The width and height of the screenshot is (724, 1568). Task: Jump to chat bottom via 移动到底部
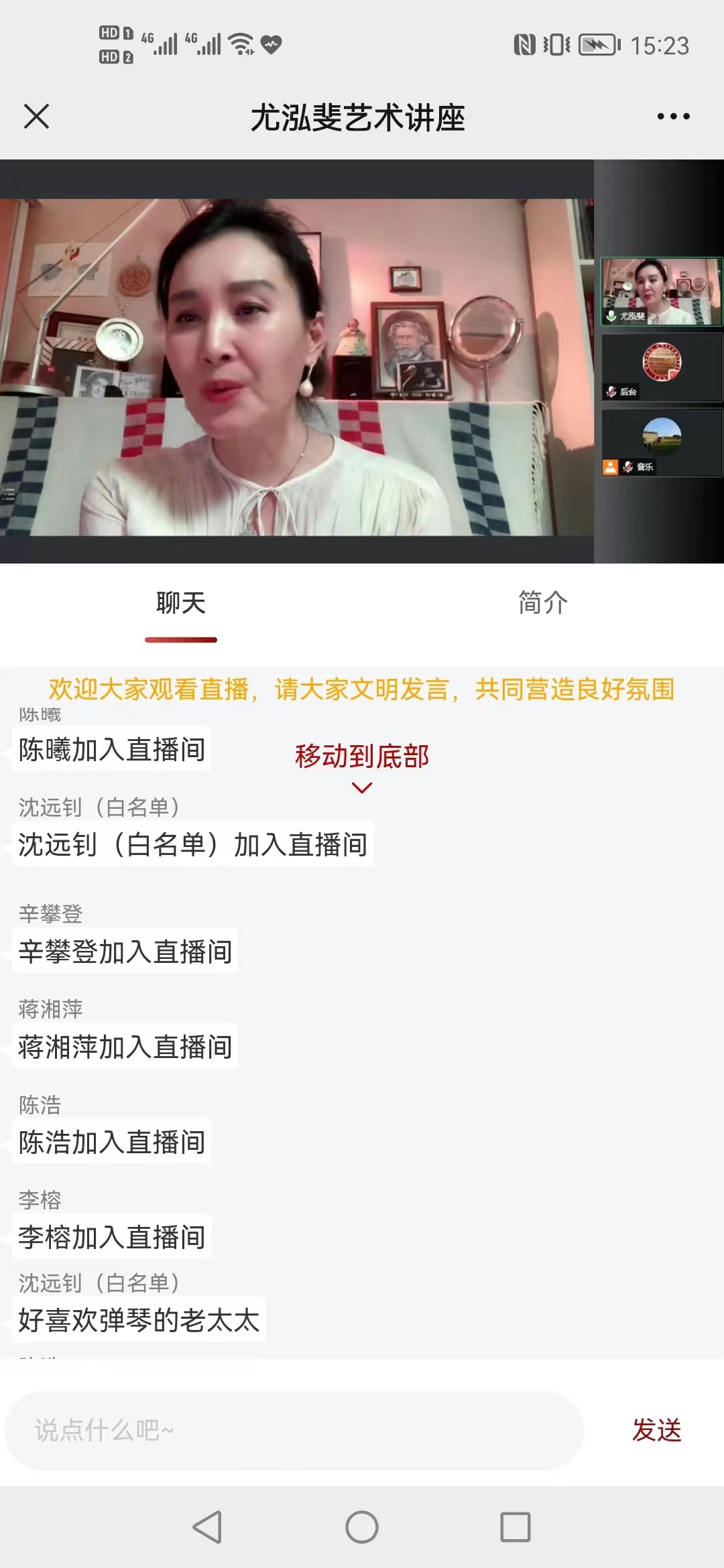(x=361, y=765)
